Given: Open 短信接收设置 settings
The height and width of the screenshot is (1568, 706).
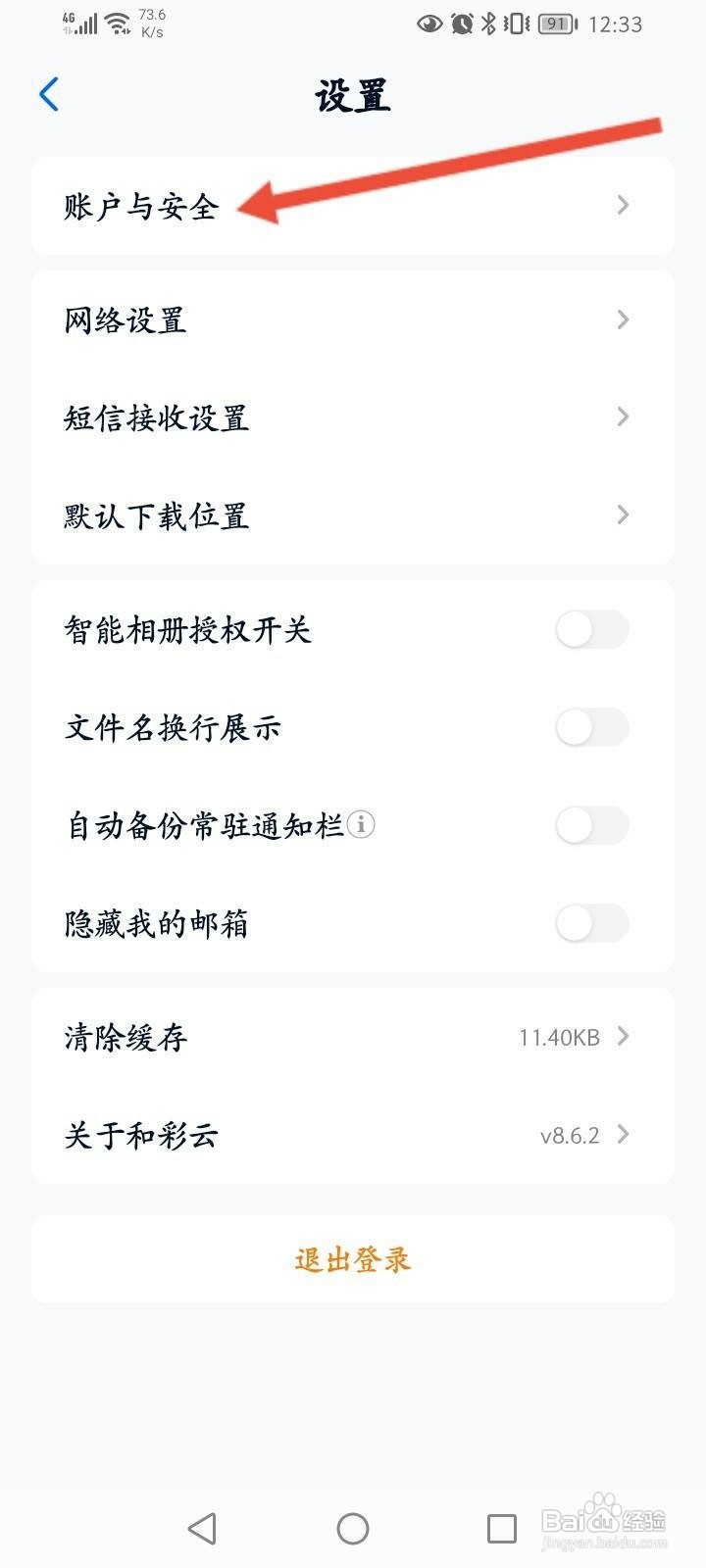Looking at the screenshot, I should [x=353, y=417].
